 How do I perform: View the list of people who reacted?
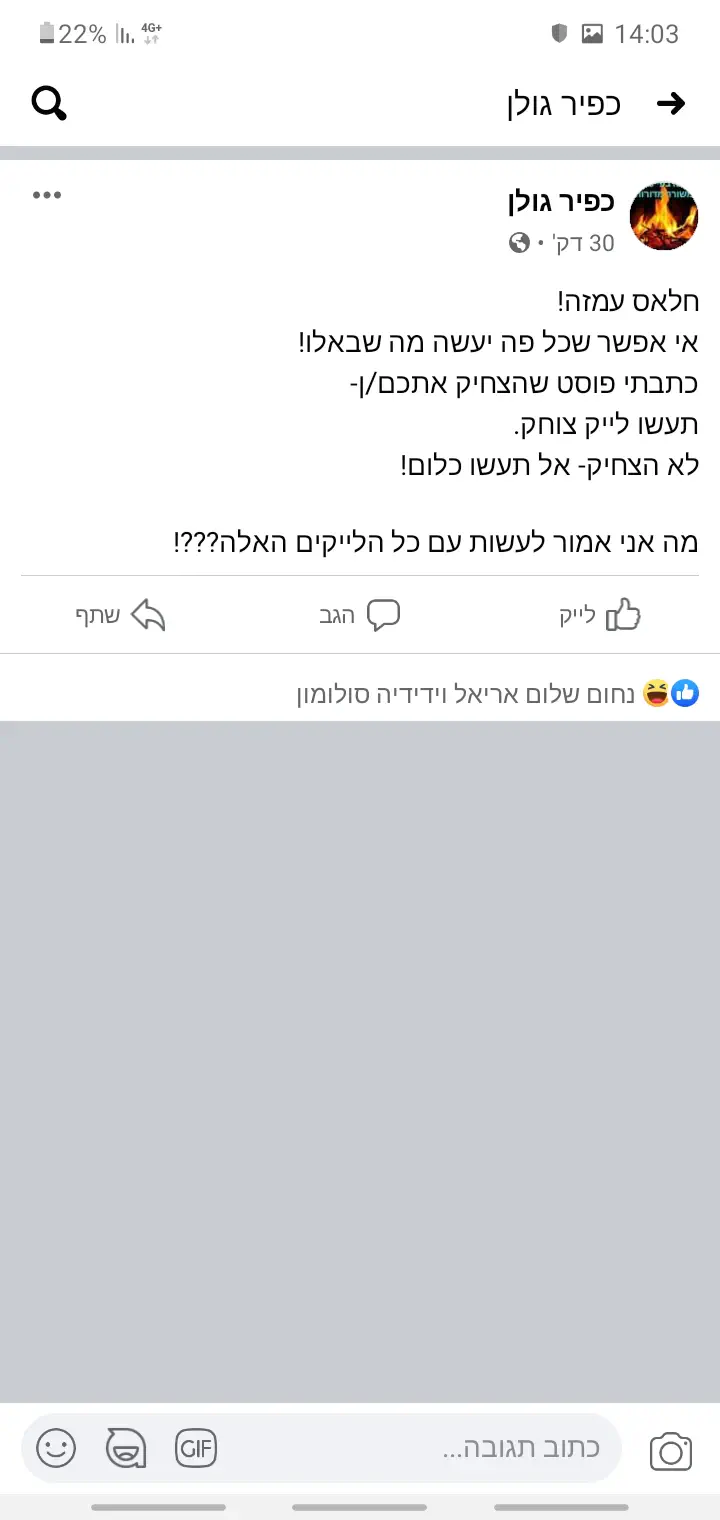(x=497, y=693)
